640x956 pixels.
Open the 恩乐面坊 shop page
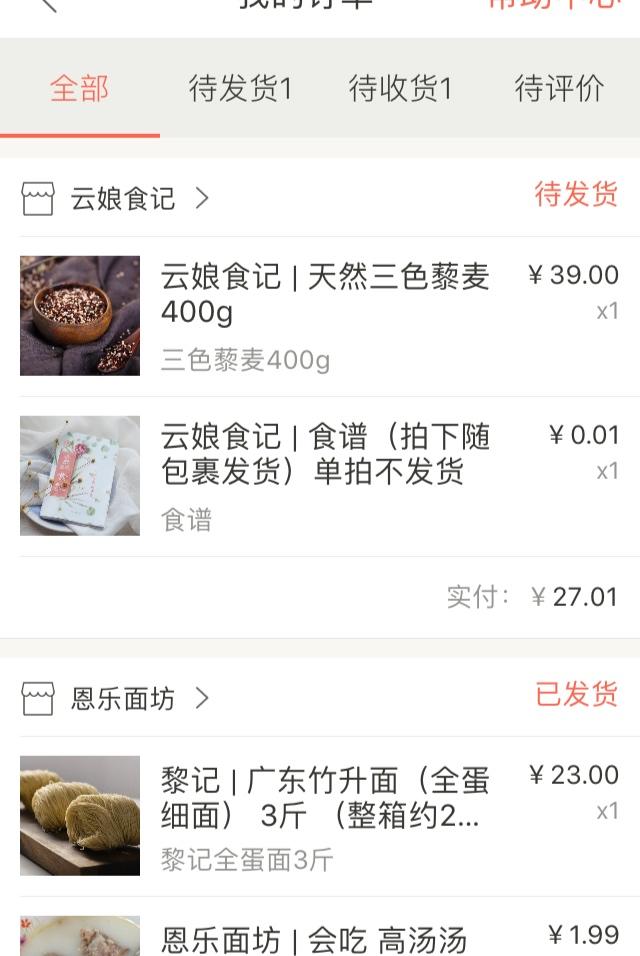click(x=123, y=698)
